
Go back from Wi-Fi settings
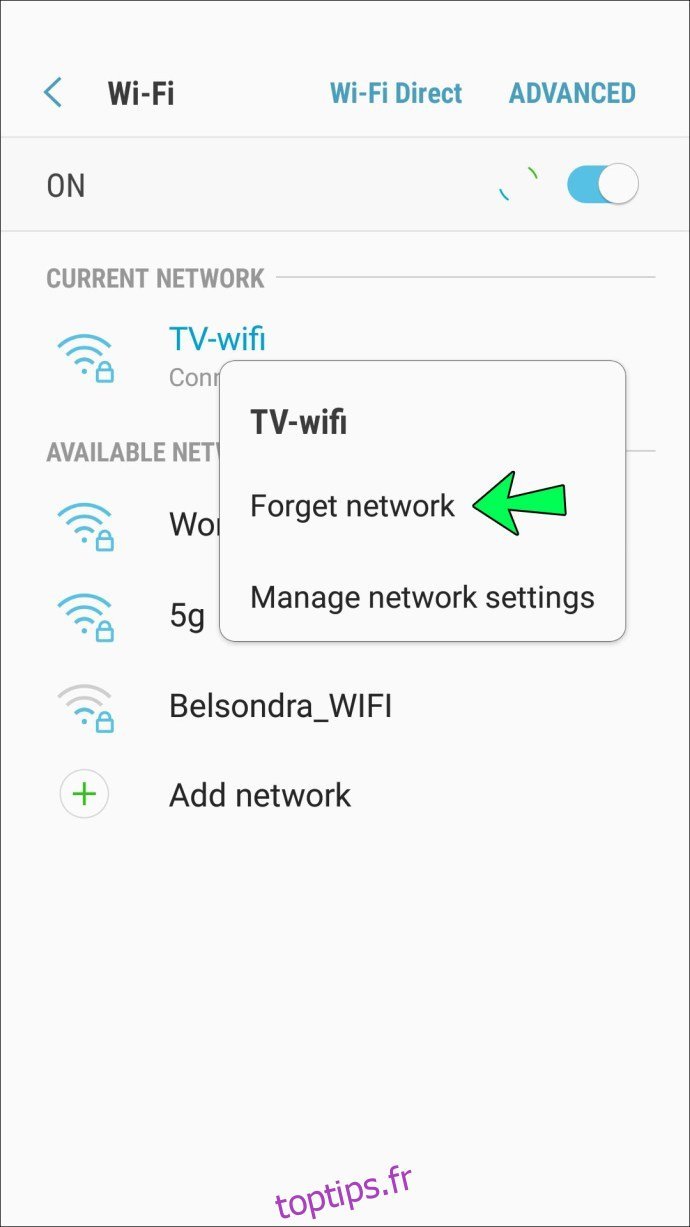tap(54, 93)
